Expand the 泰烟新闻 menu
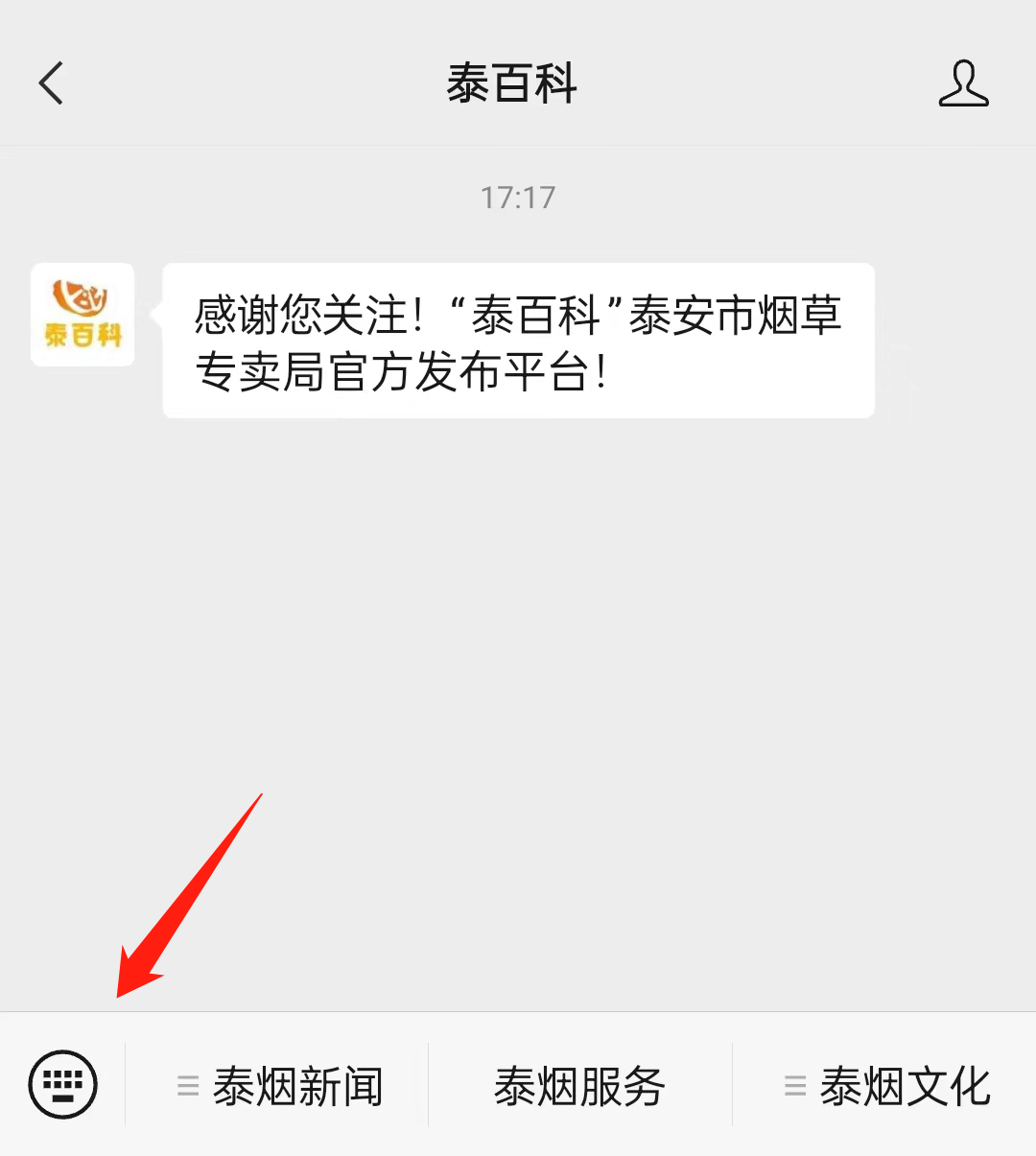1036x1156 pixels. (x=278, y=1086)
